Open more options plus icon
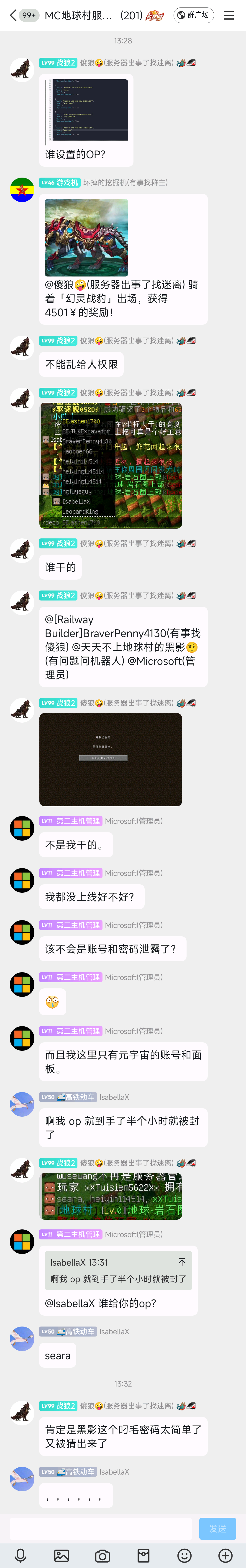246x1568 pixels. point(225,1555)
